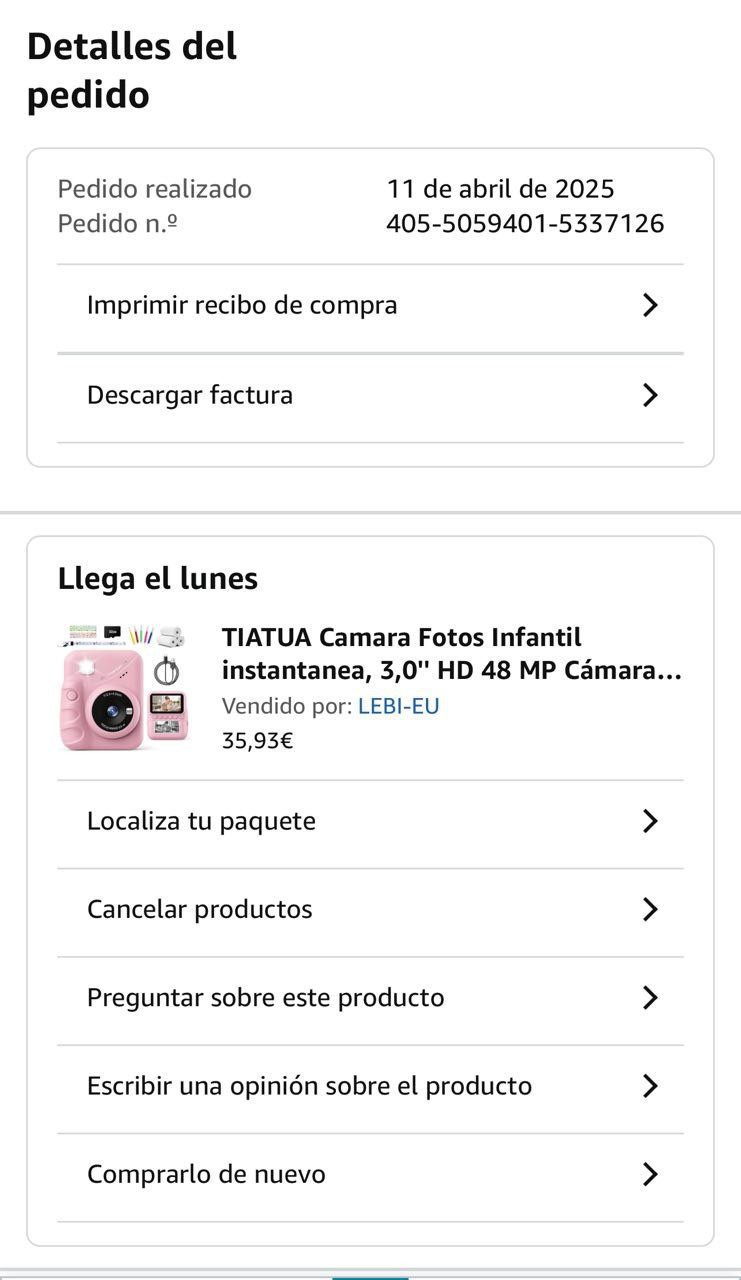Tap Comprarlo de nuevo

370,1174
